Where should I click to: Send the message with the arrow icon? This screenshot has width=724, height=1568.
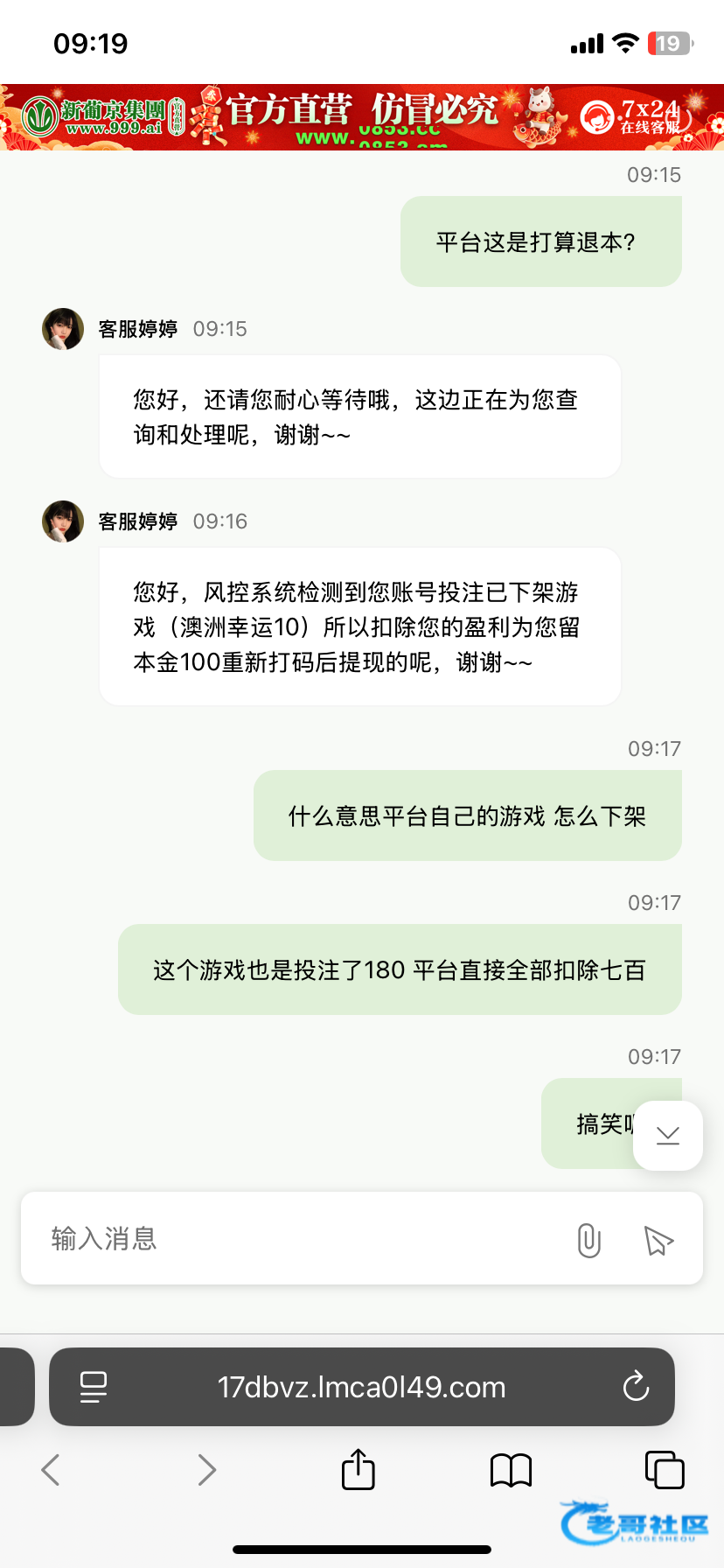[x=658, y=1240]
